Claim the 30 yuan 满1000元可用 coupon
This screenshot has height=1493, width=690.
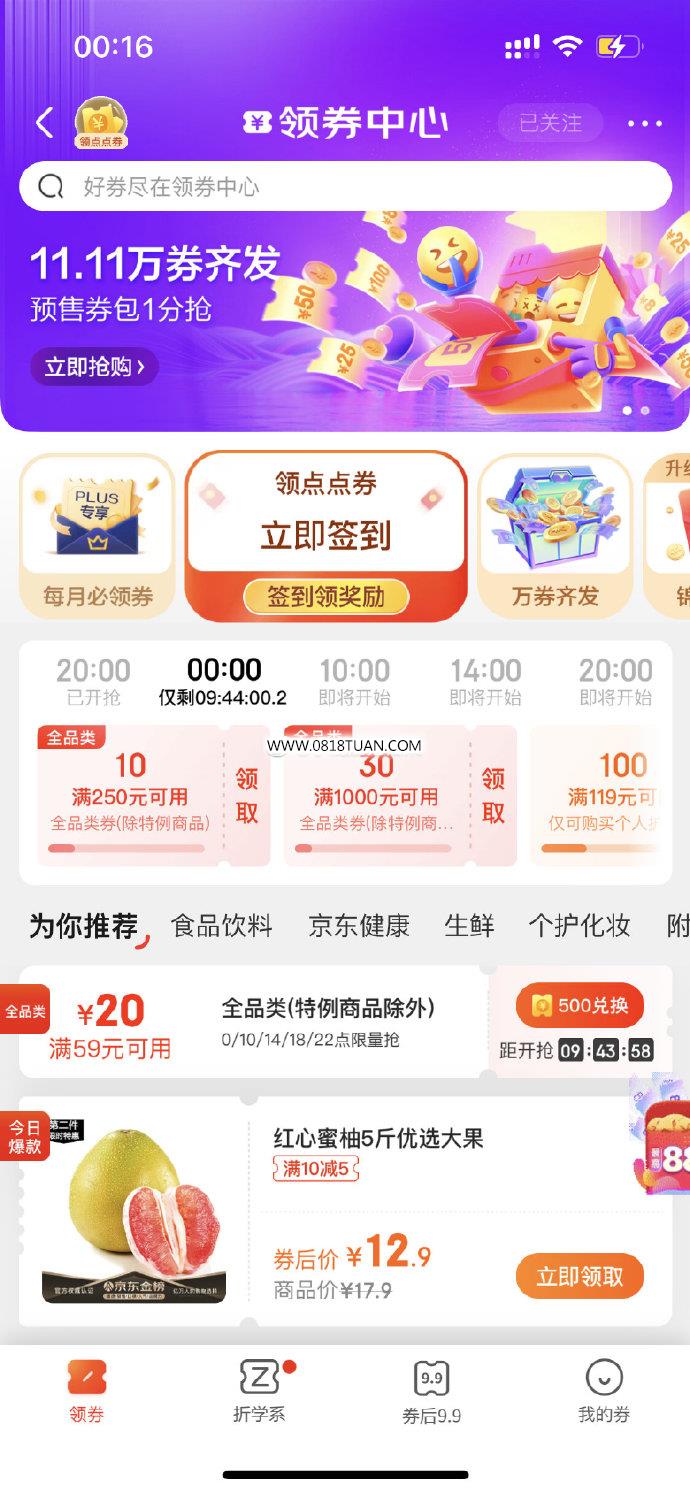tap(493, 795)
